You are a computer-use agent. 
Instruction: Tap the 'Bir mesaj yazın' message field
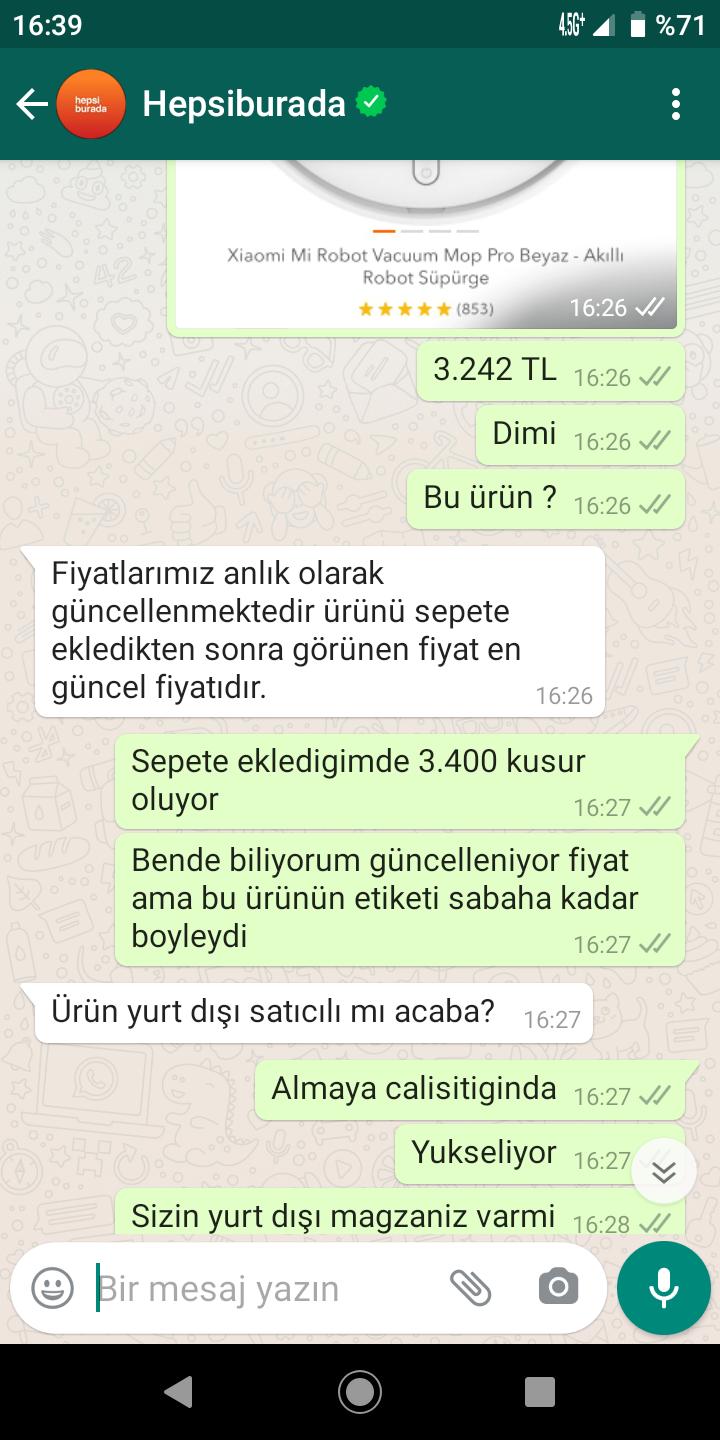pos(265,1288)
